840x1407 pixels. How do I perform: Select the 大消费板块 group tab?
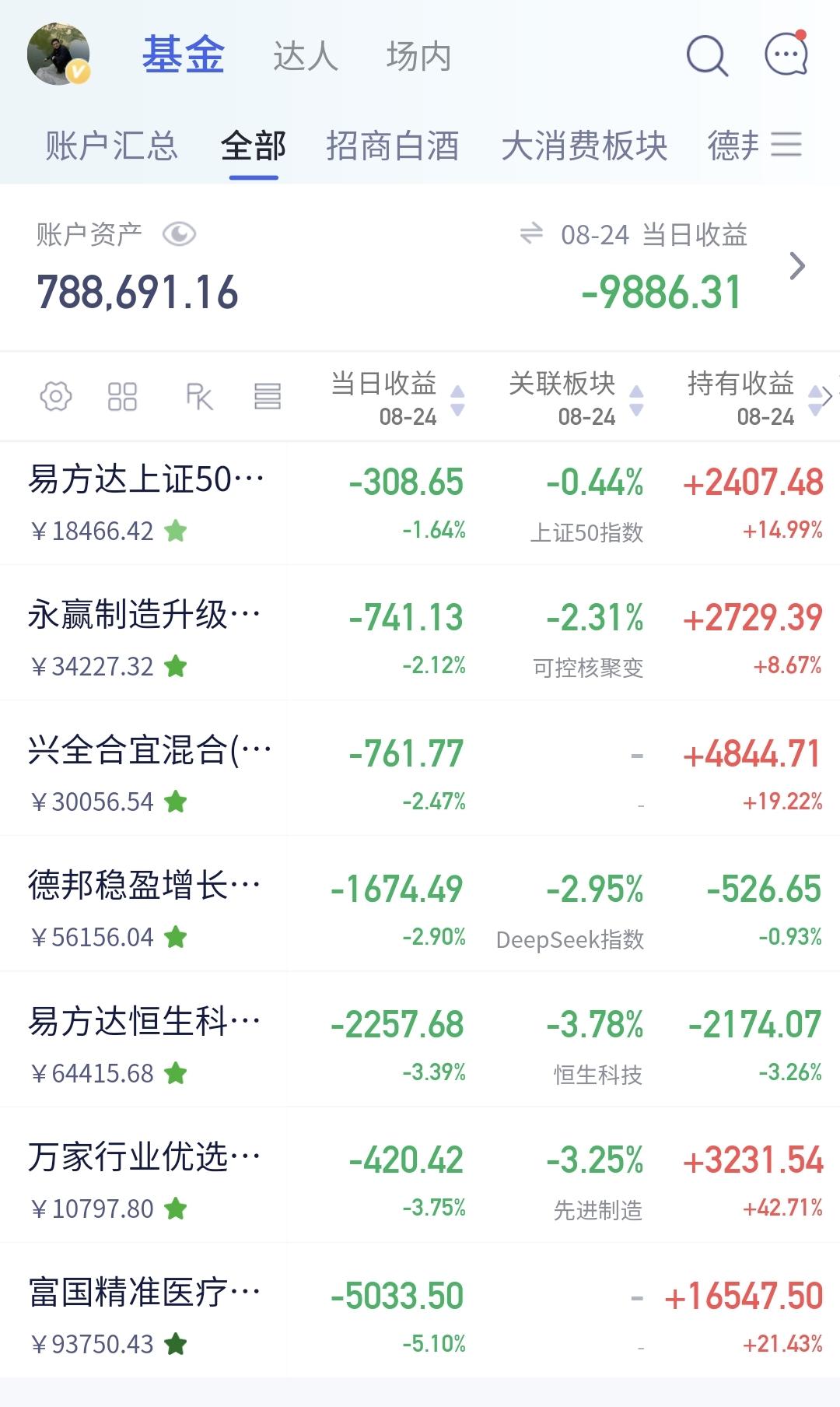585,146
